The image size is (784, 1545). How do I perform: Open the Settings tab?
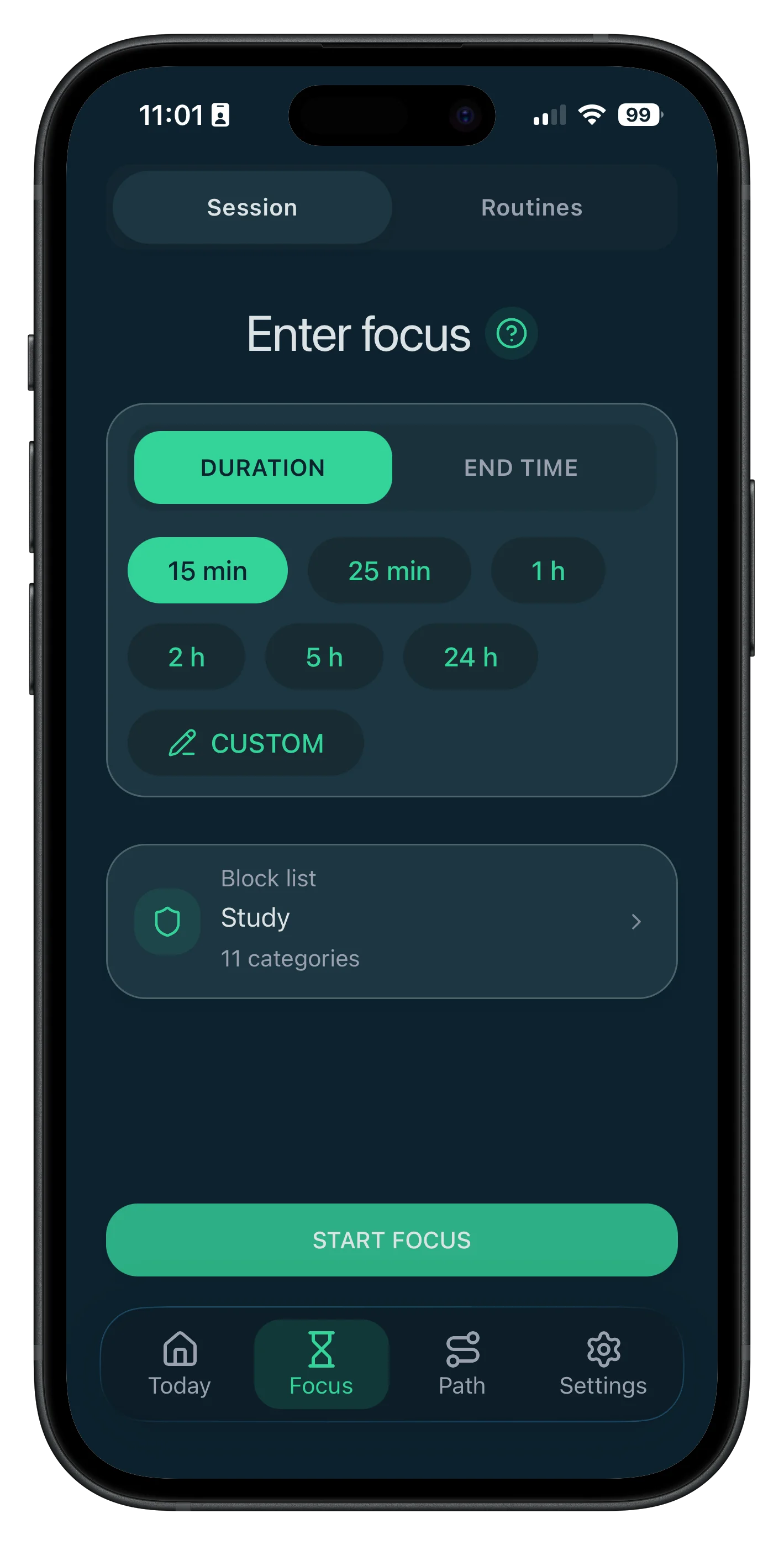603,1364
